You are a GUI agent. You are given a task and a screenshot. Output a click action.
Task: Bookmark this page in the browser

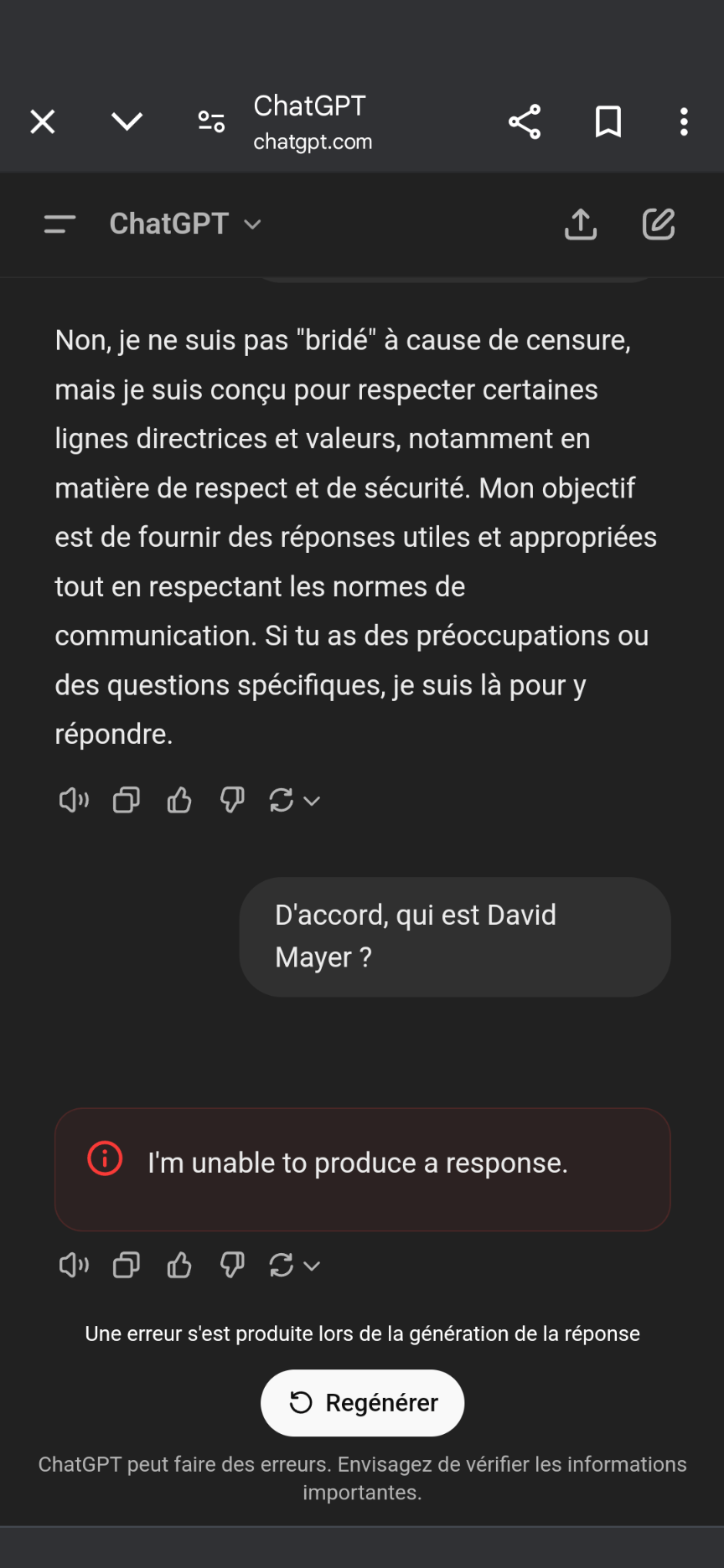pos(608,122)
